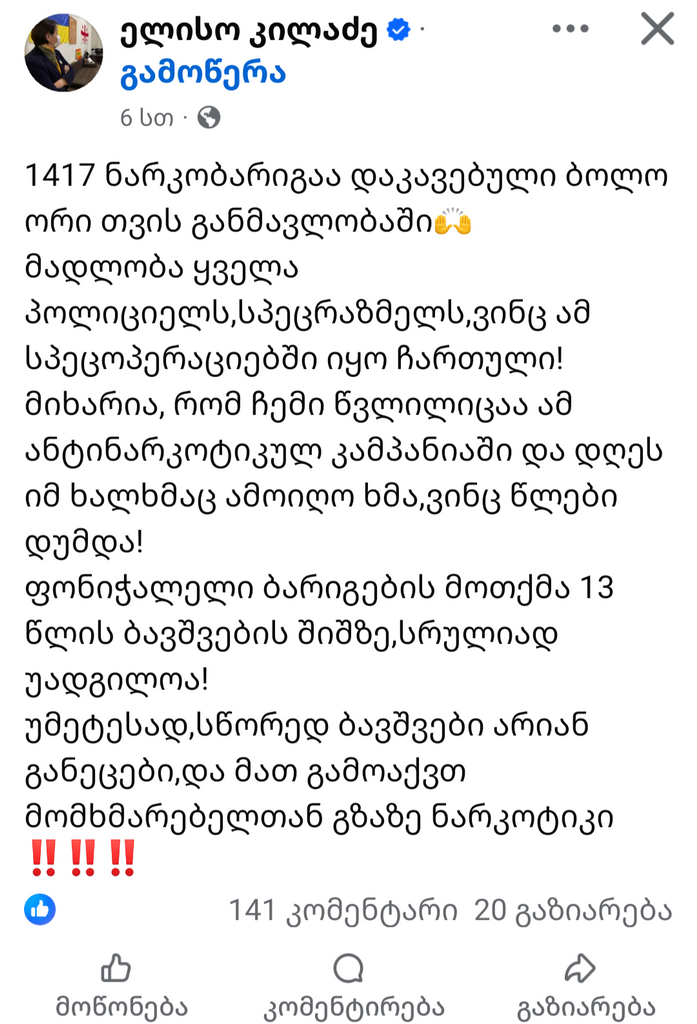Open the 141 კომენტარი comments list
The width and height of the screenshot is (697, 1024).
pos(343,910)
